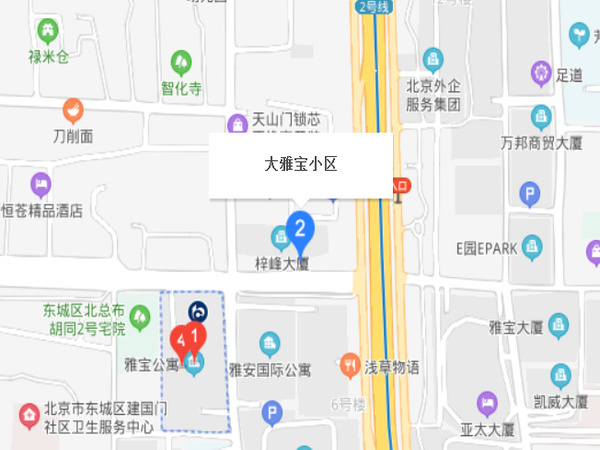Open the 禄米仓 place icon
This screenshot has width=600, height=450.
48,32
